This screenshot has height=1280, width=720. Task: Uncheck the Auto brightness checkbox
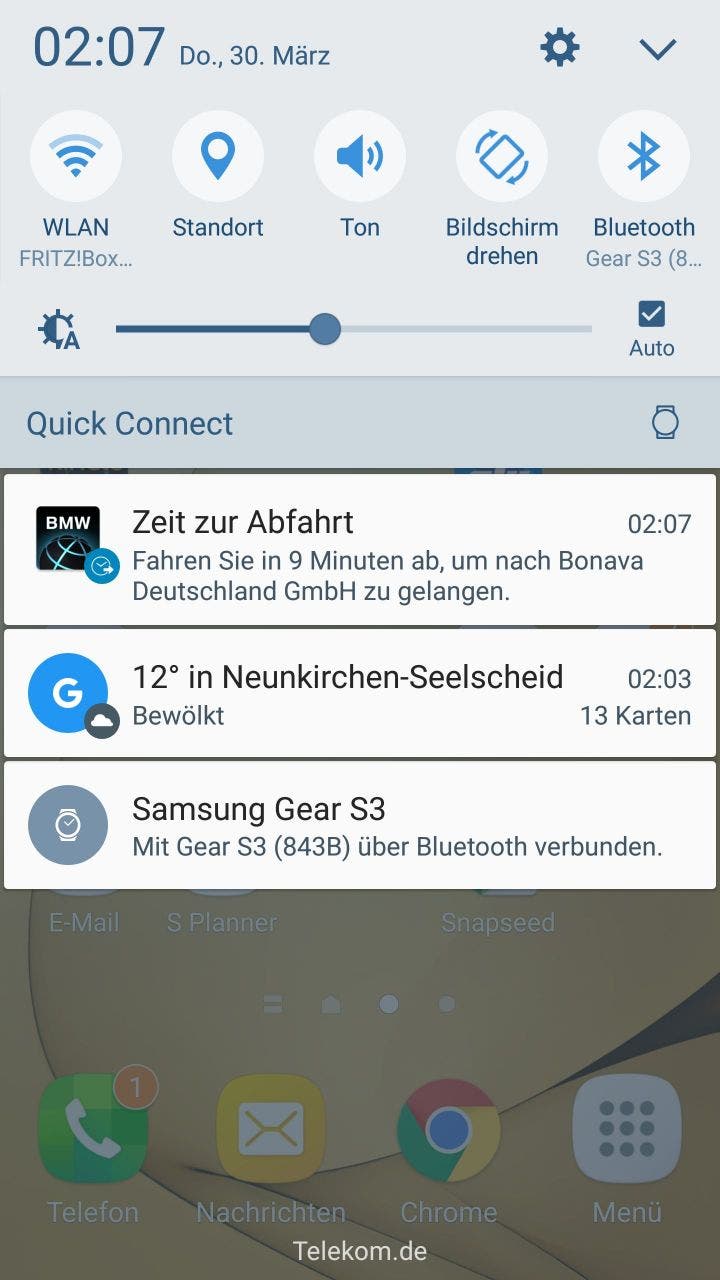[x=651, y=314]
